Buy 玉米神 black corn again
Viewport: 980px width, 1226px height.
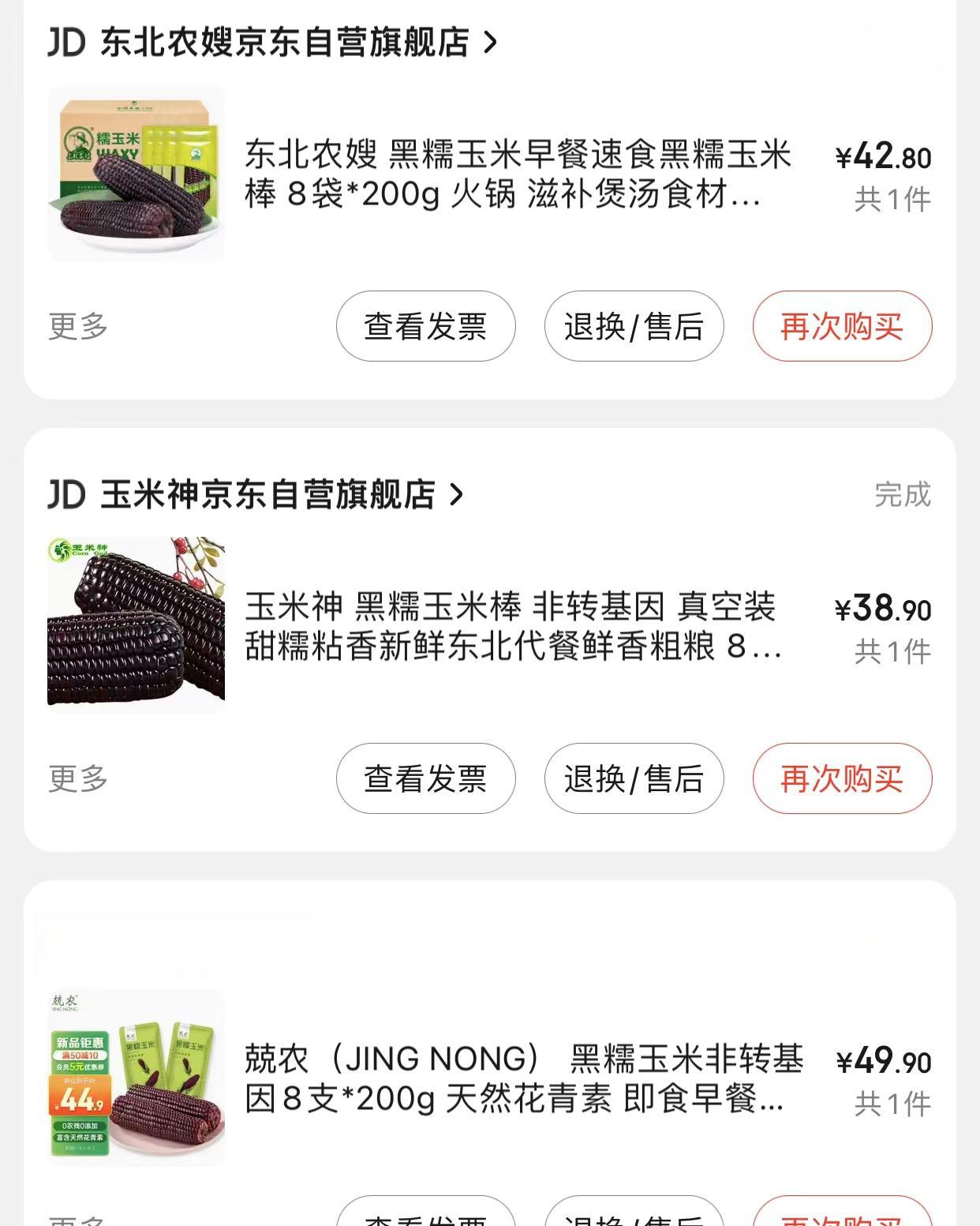[842, 778]
